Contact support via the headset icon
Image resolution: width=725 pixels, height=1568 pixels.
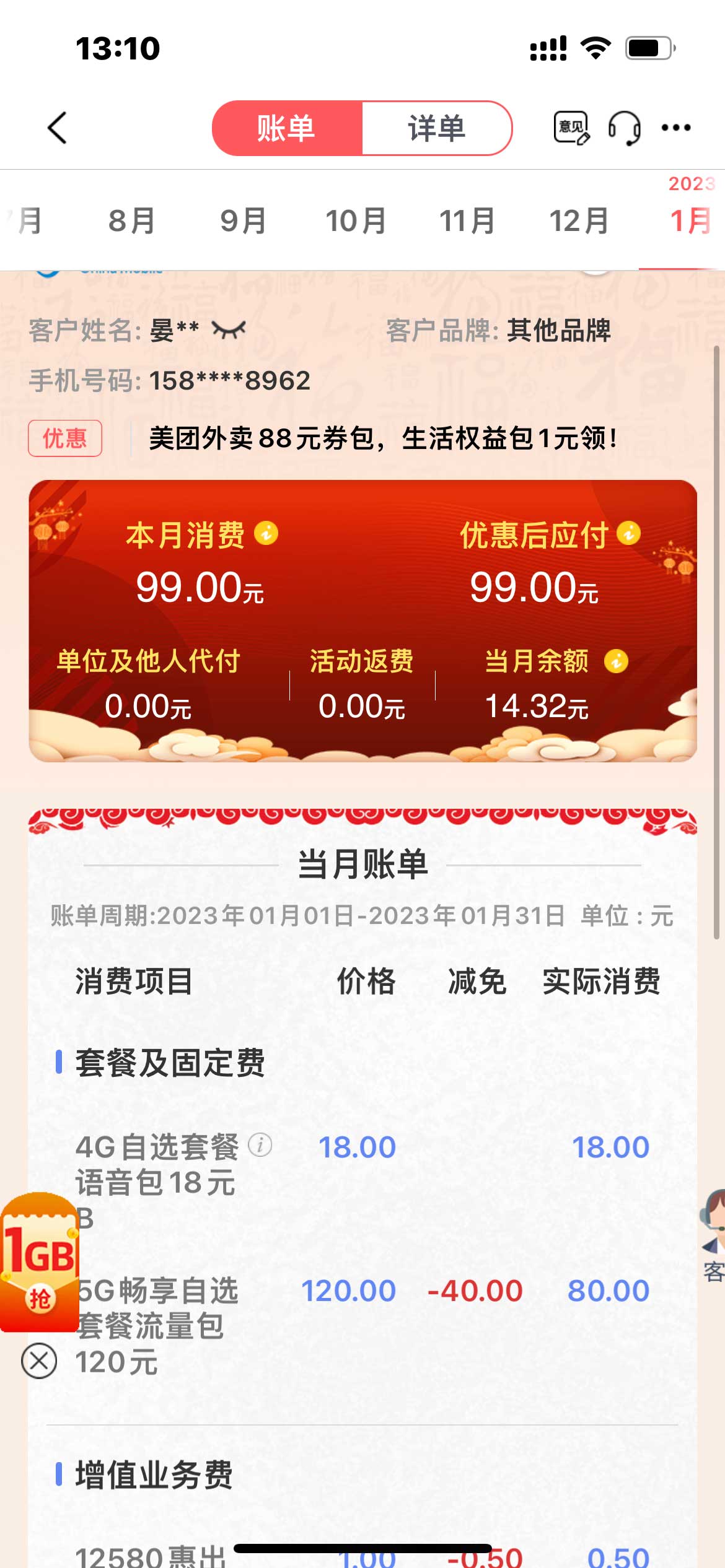(x=624, y=128)
